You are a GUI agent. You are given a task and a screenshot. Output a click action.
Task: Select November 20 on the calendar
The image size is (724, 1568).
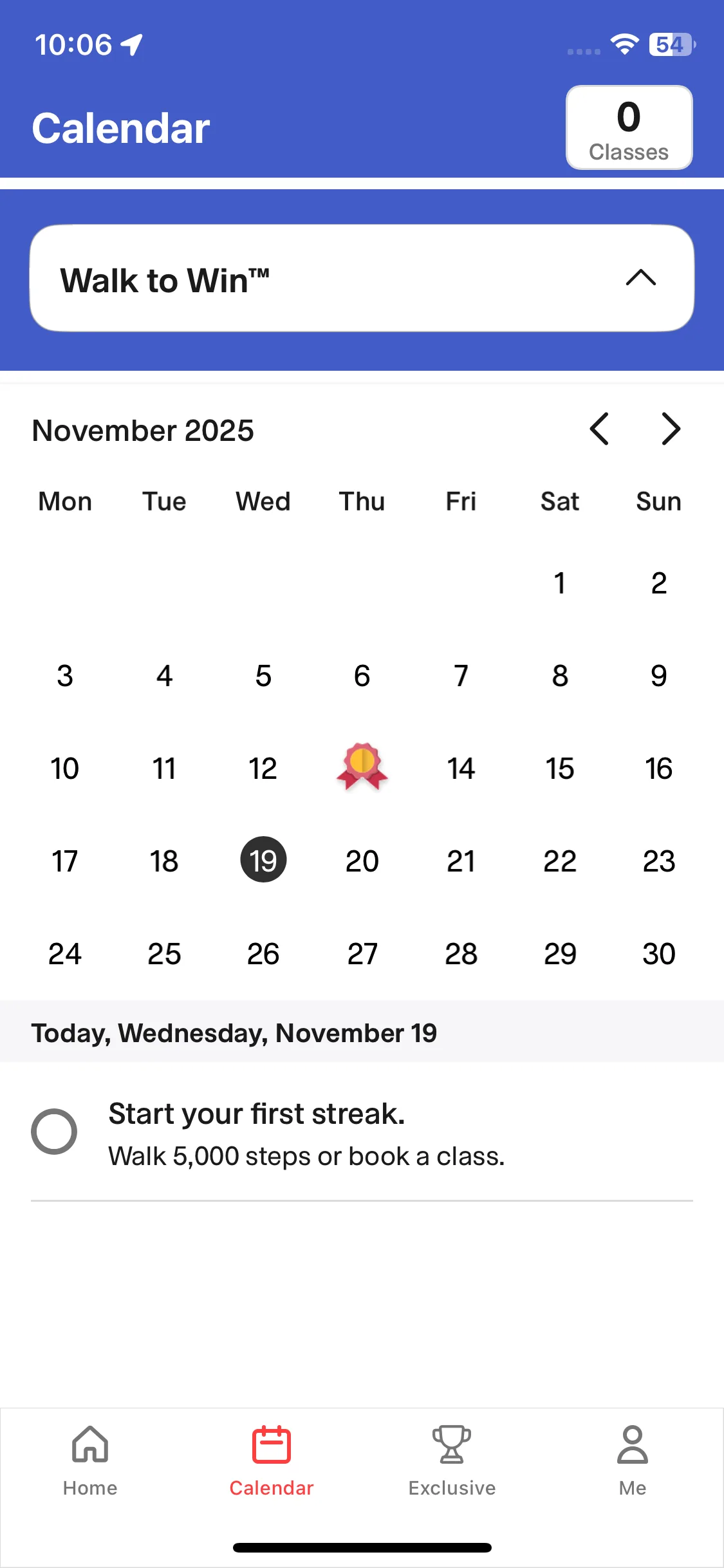(x=362, y=861)
